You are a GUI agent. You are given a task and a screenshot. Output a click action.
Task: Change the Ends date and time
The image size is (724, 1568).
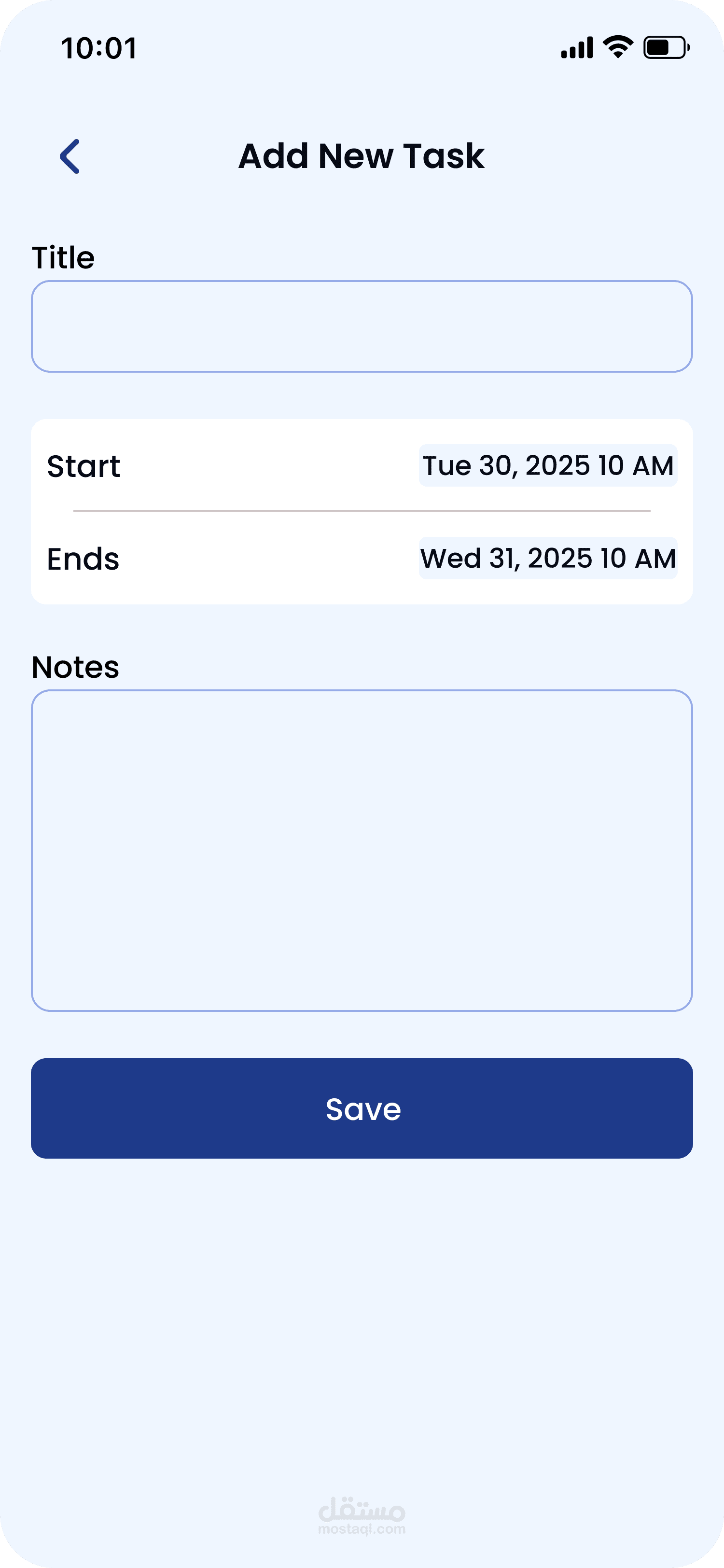point(547,558)
